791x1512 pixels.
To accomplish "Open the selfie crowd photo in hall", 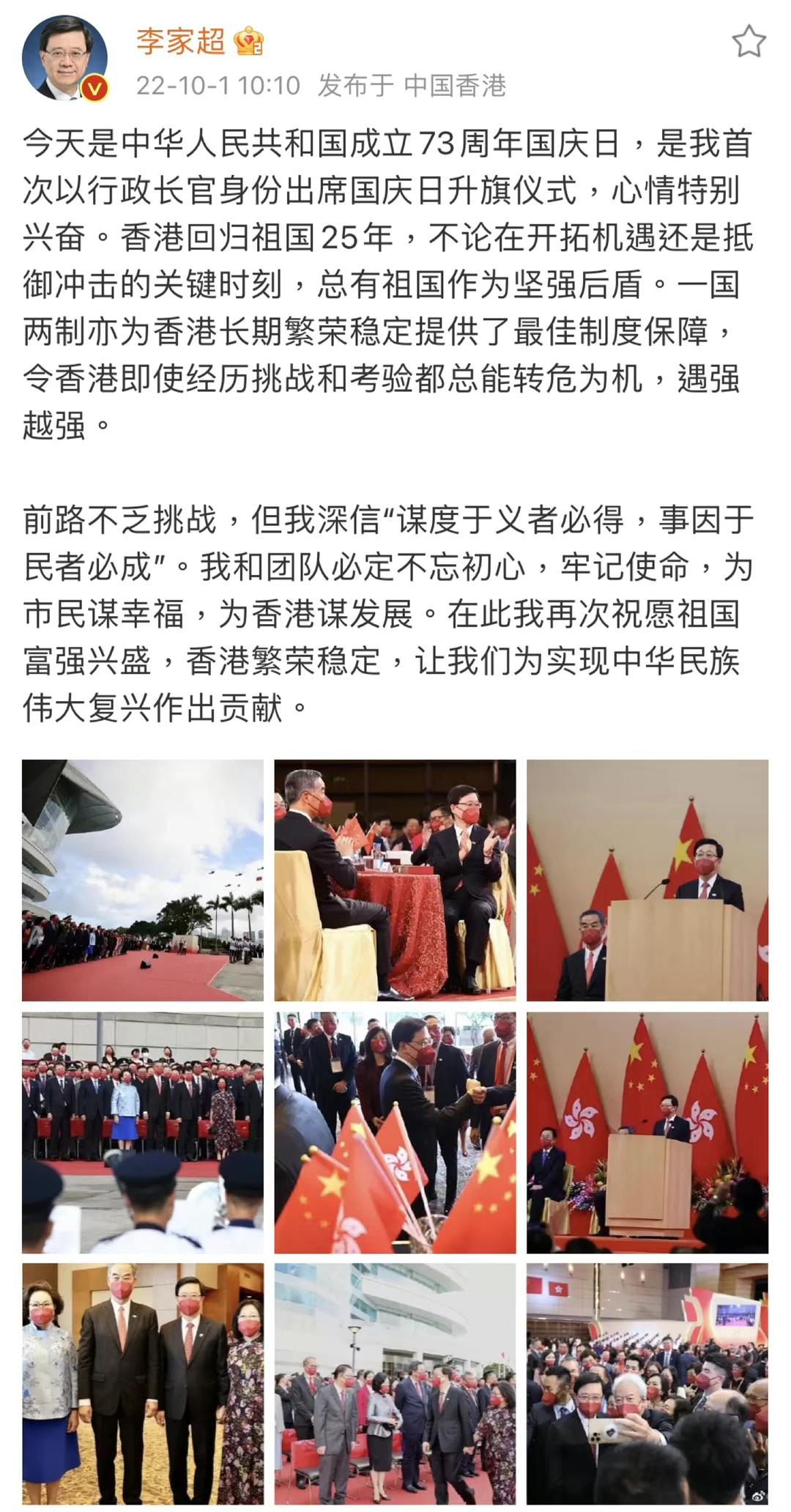I will pyautogui.click(x=647, y=1384).
